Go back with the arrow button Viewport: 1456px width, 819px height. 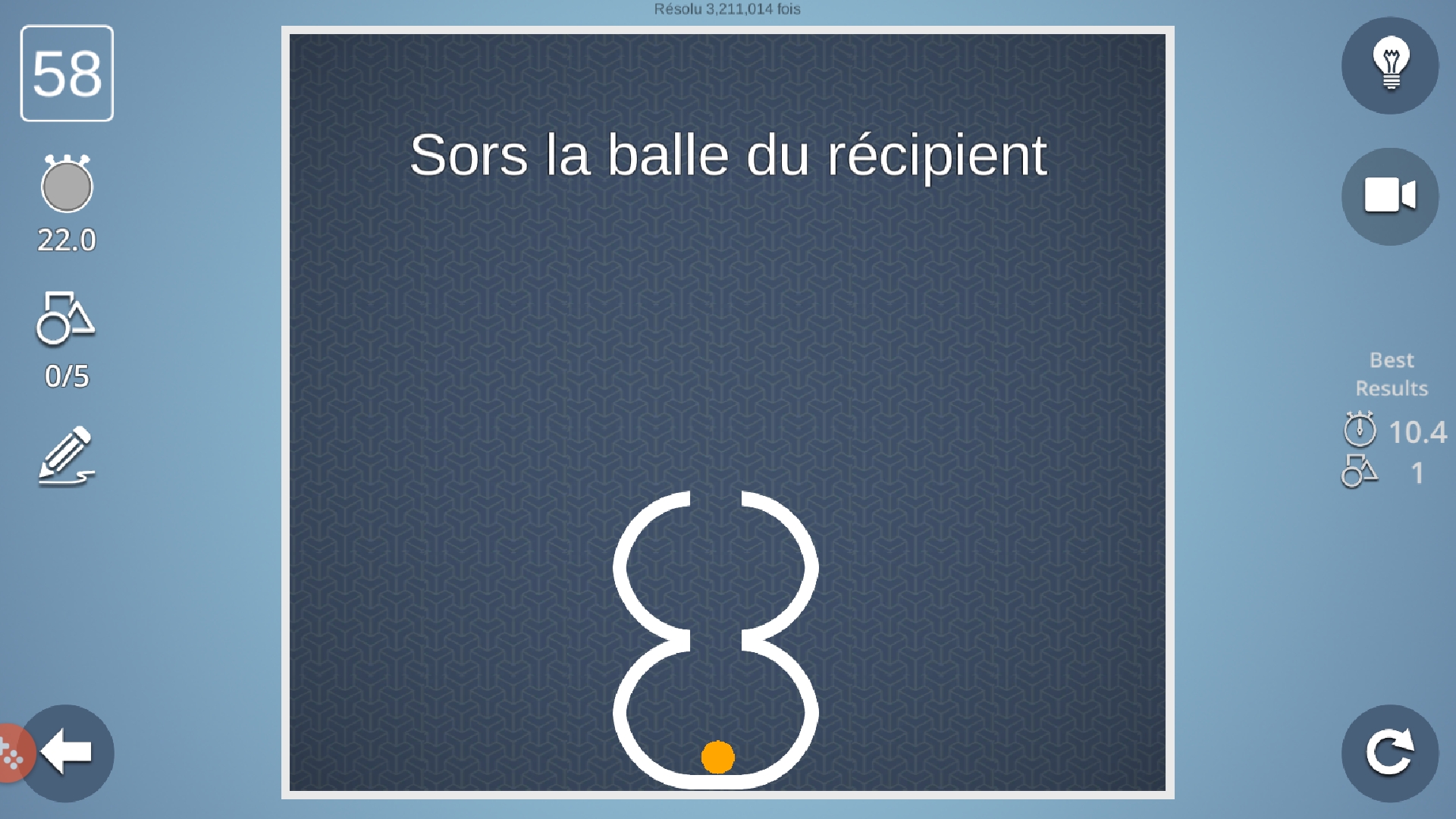(x=68, y=753)
